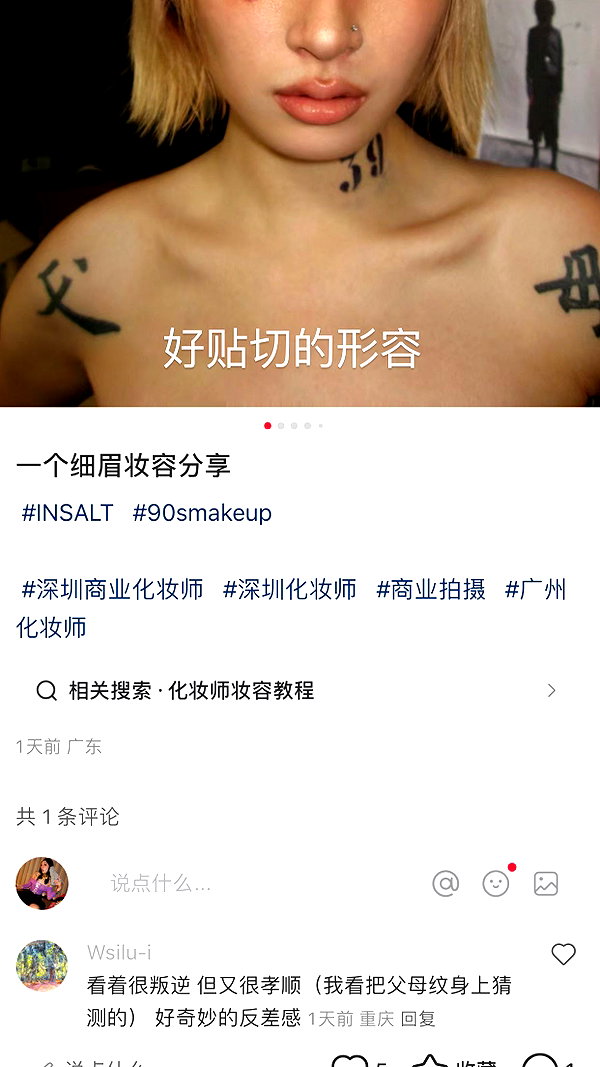Like Wsilu-i's comment
This screenshot has height=1067, width=600.
pyautogui.click(x=563, y=954)
